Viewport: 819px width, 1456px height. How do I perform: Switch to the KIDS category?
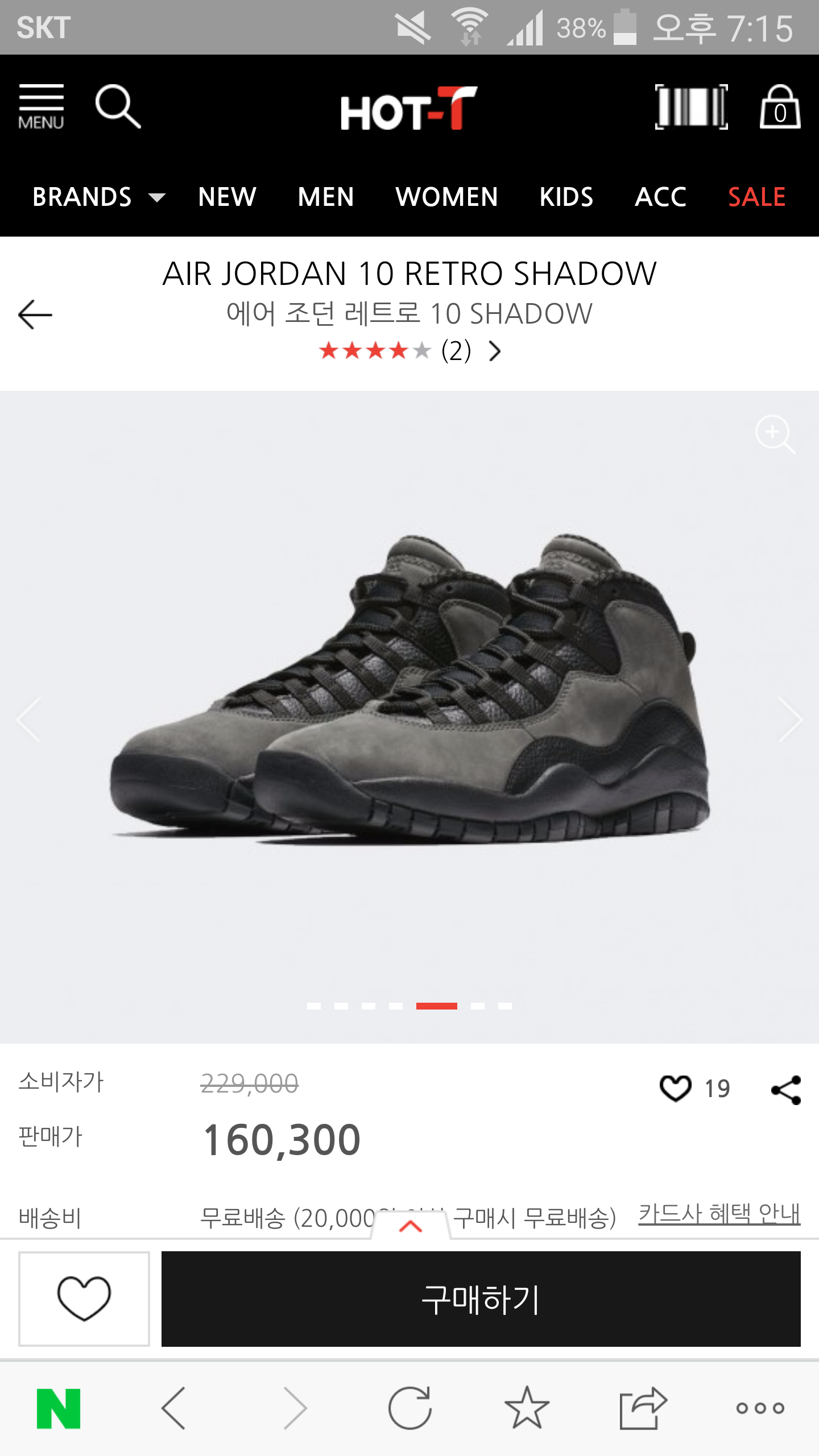[x=566, y=197]
